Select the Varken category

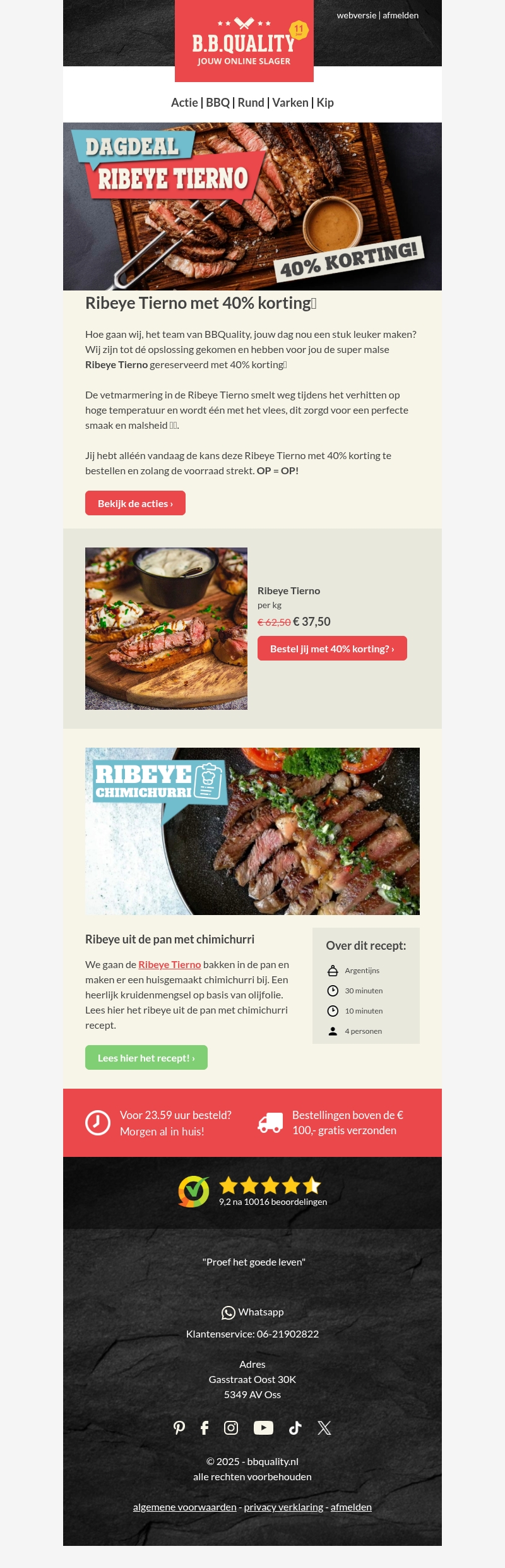click(290, 103)
